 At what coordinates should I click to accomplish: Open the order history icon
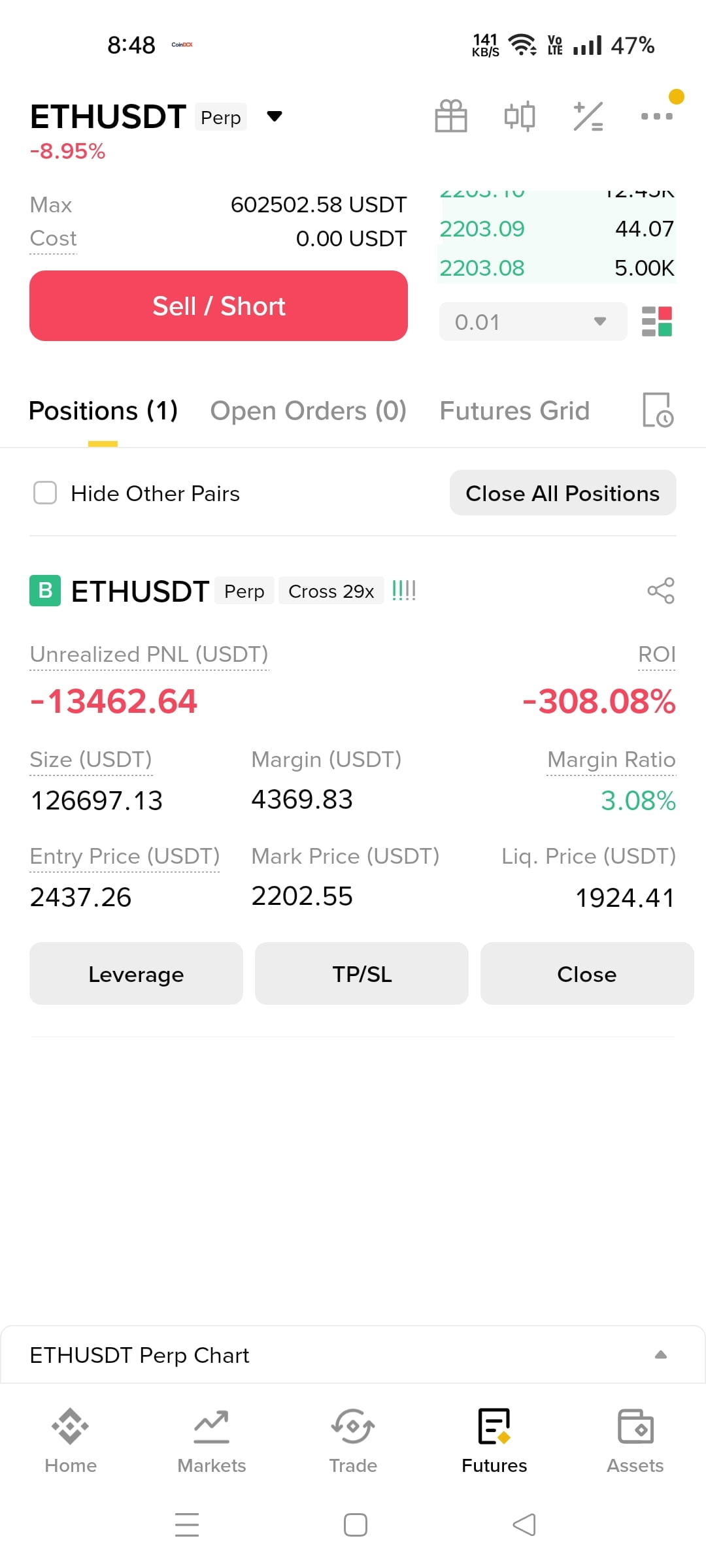point(658,410)
